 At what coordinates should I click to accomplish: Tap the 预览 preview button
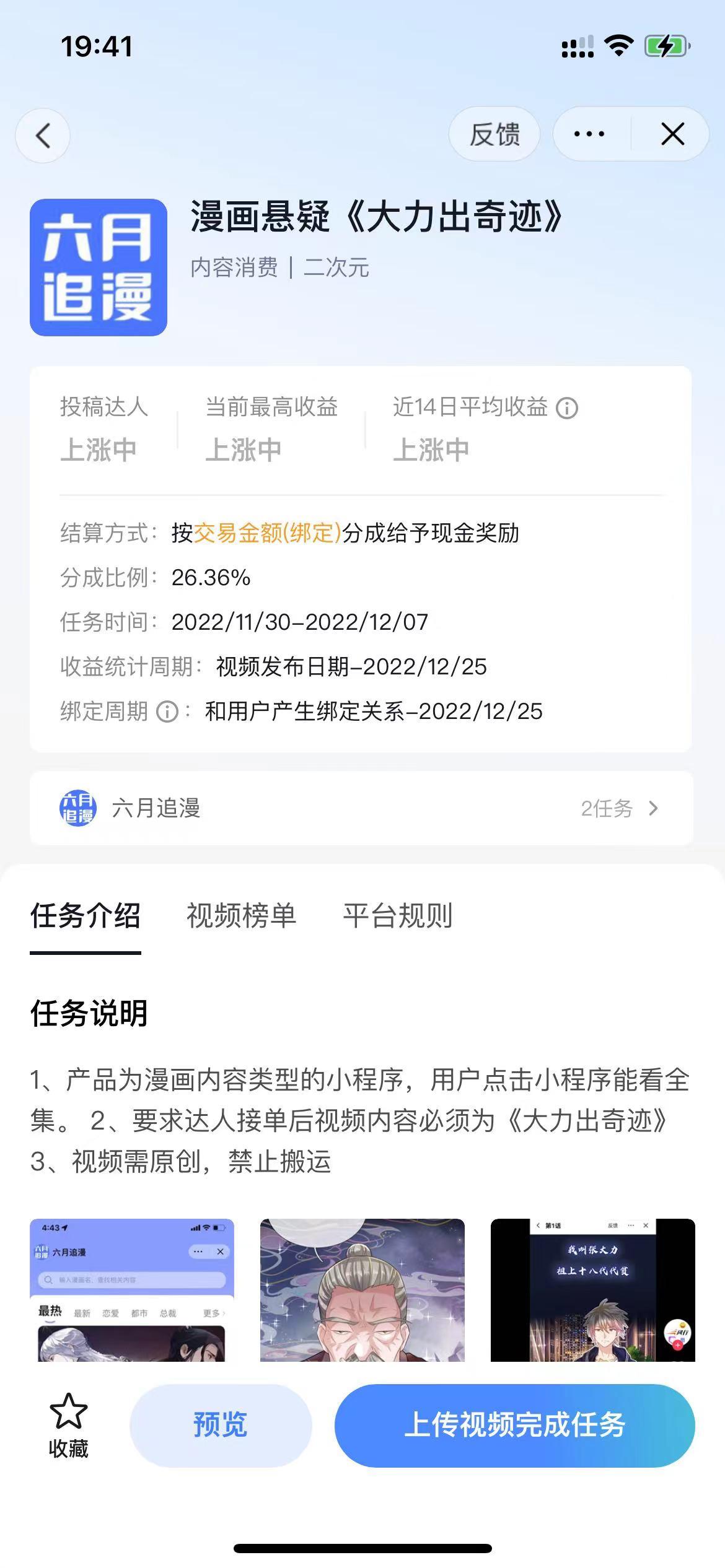pos(221,1425)
